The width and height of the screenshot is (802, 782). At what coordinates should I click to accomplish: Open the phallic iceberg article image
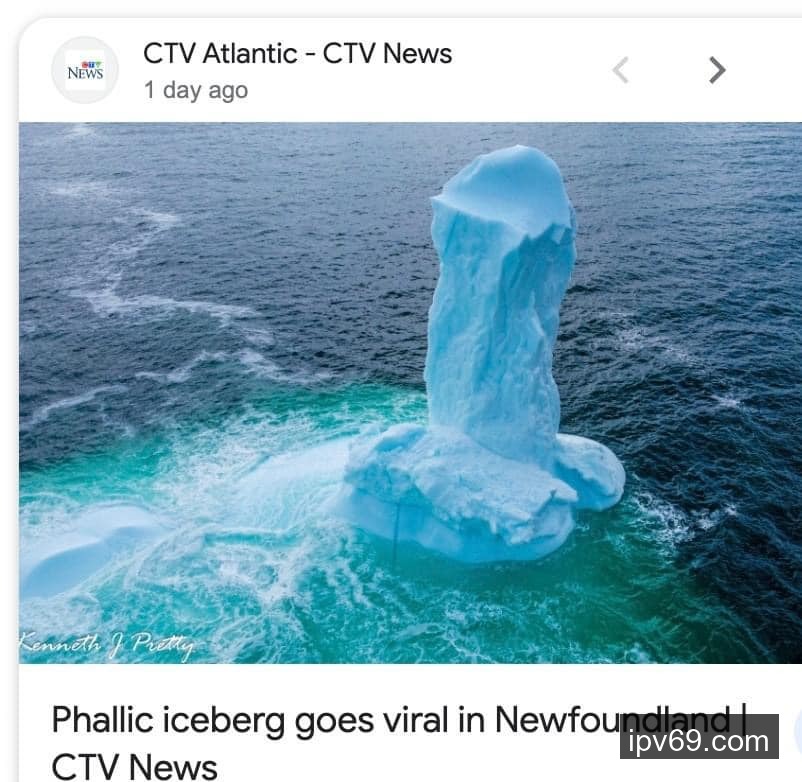pos(410,392)
